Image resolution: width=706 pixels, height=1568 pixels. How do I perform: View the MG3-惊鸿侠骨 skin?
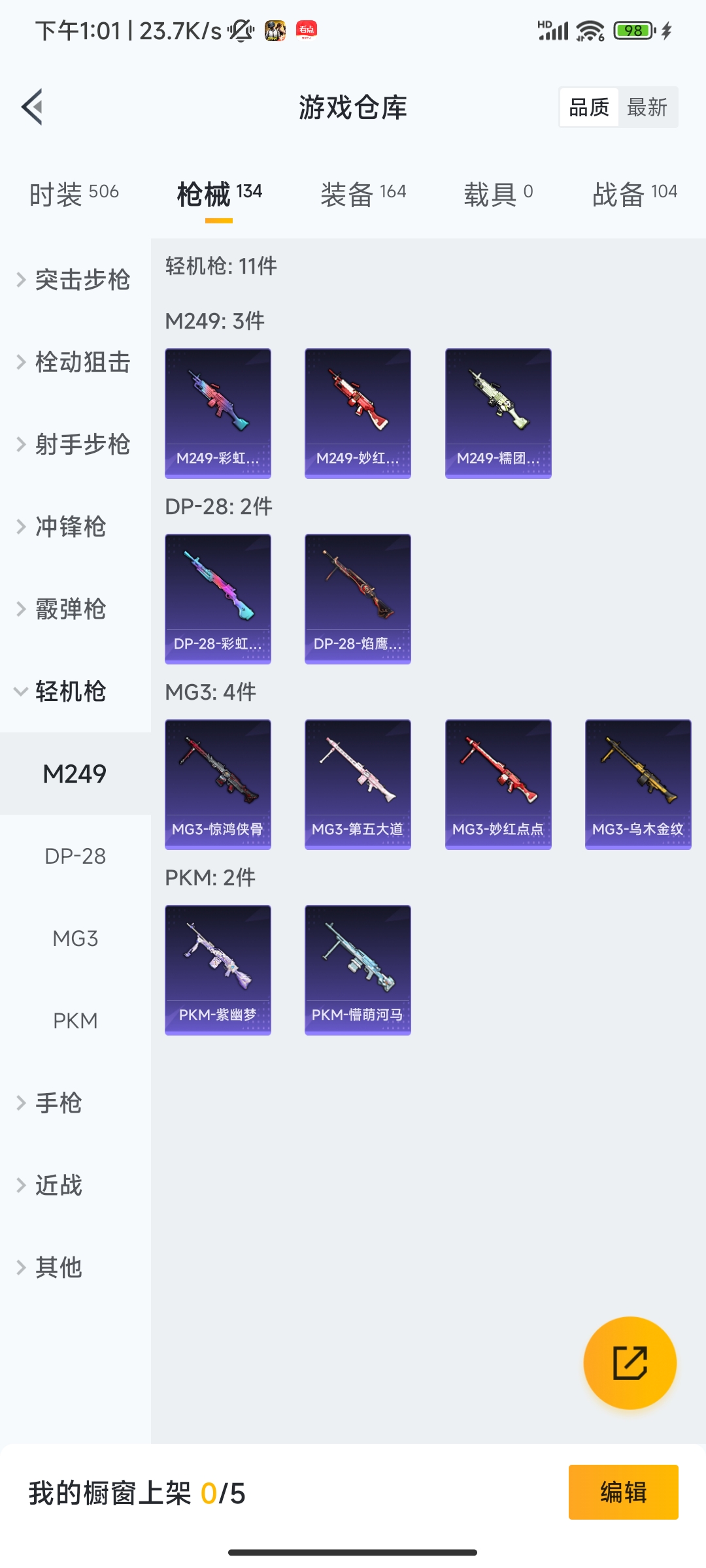click(218, 784)
